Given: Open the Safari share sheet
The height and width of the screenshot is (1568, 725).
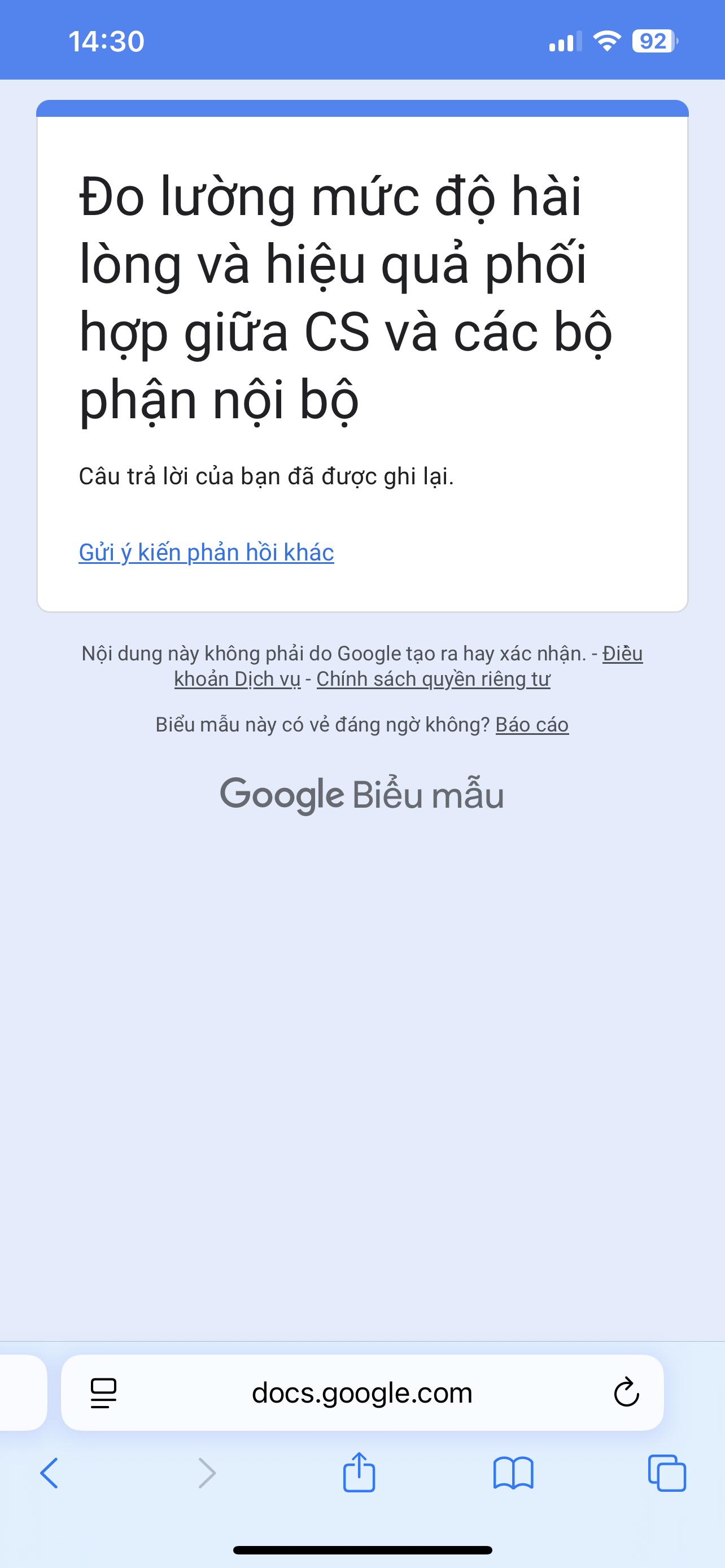Looking at the screenshot, I should coord(359,1473).
